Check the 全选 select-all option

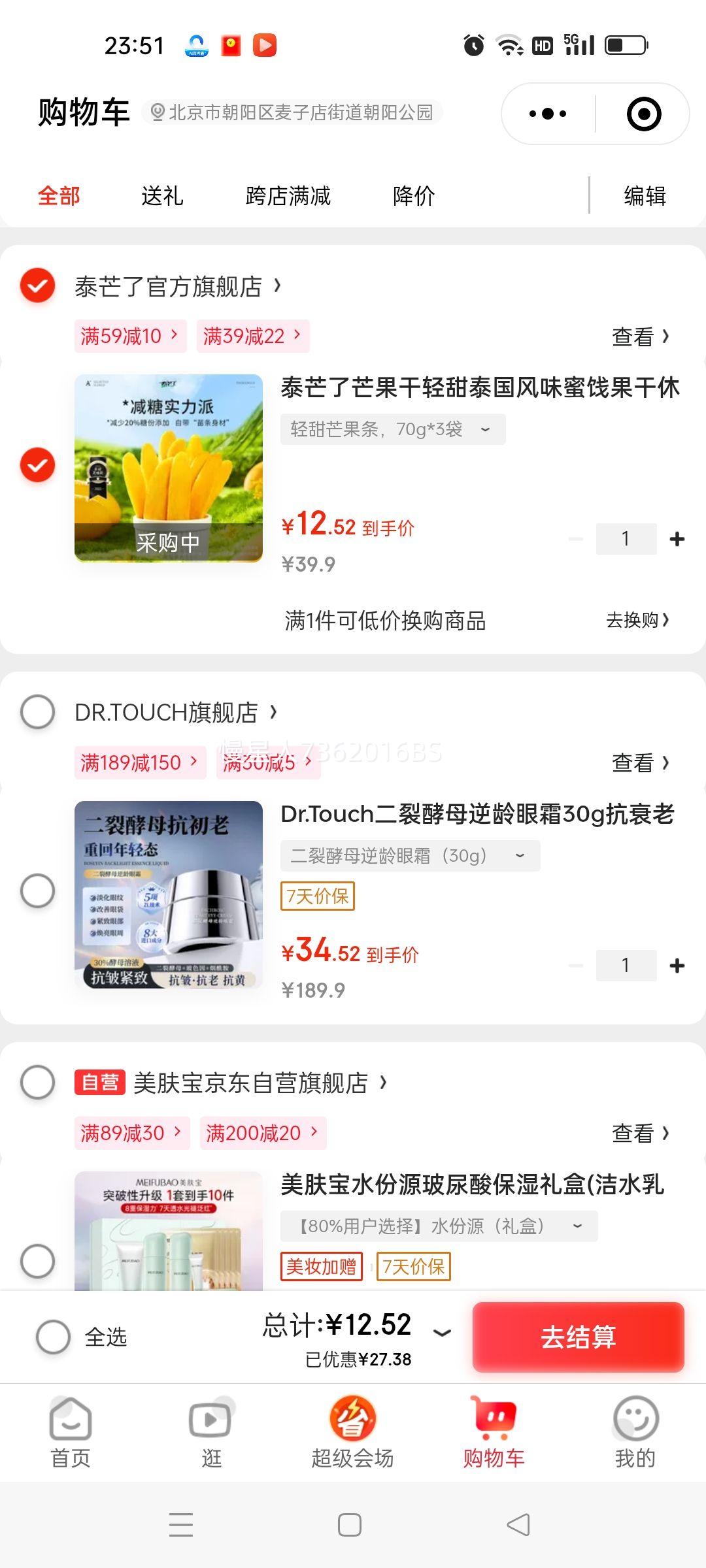(x=54, y=1336)
